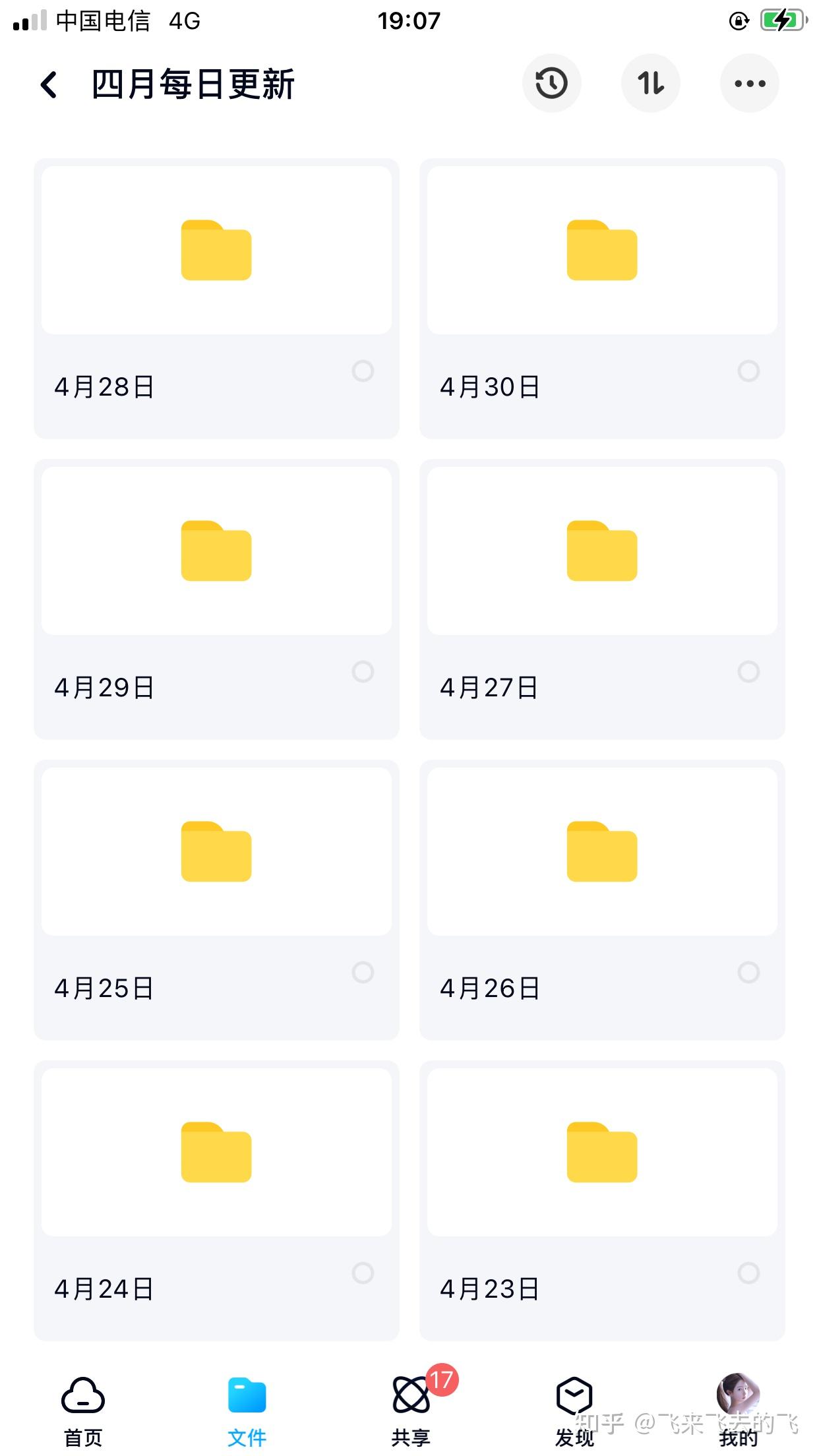Open the 4月23日 folder

click(602, 1153)
